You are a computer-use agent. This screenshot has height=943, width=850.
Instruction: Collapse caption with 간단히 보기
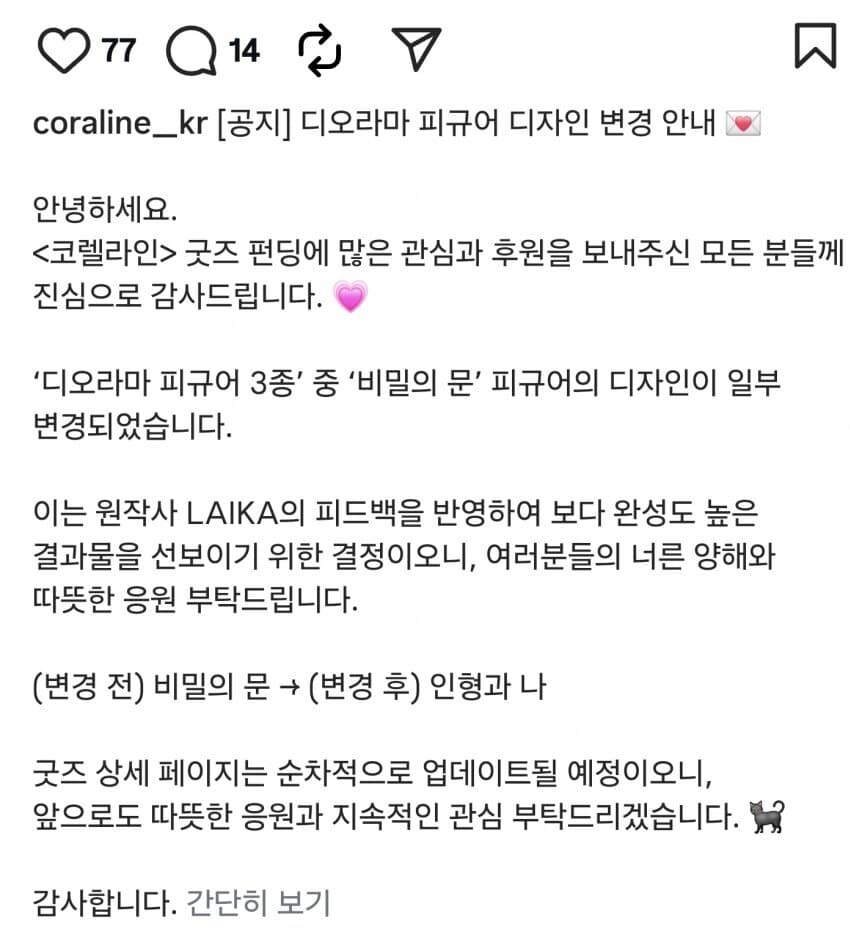(x=258, y=904)
